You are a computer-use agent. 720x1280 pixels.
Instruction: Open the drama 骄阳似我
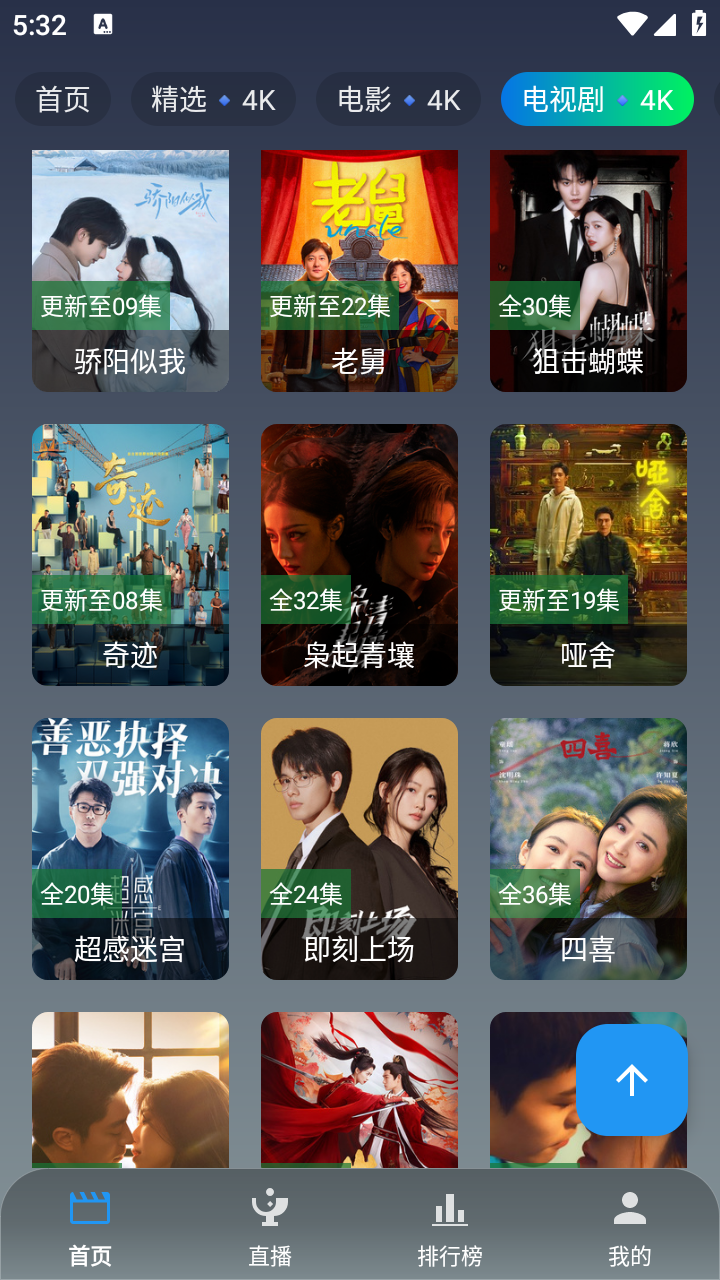tap(130, 269)
